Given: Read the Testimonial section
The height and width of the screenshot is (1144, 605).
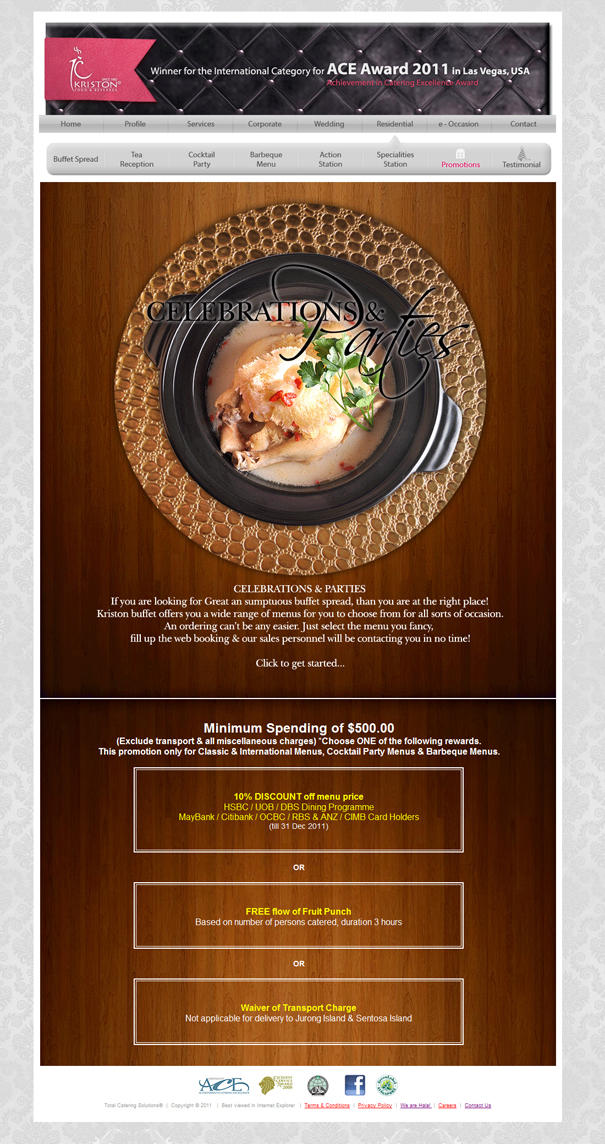Looking at the screenshot, I should click(x=521, y=160).
